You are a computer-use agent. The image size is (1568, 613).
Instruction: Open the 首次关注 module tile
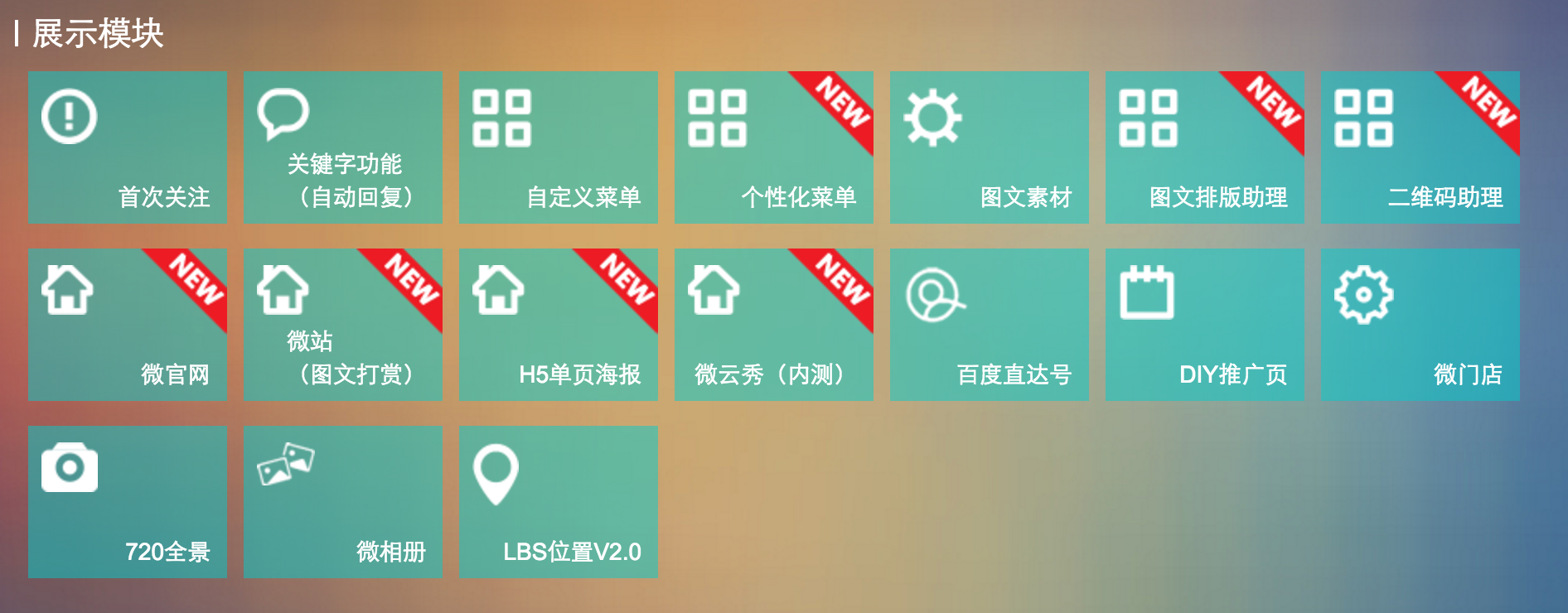pyautogui.click(x=127, y=147)
